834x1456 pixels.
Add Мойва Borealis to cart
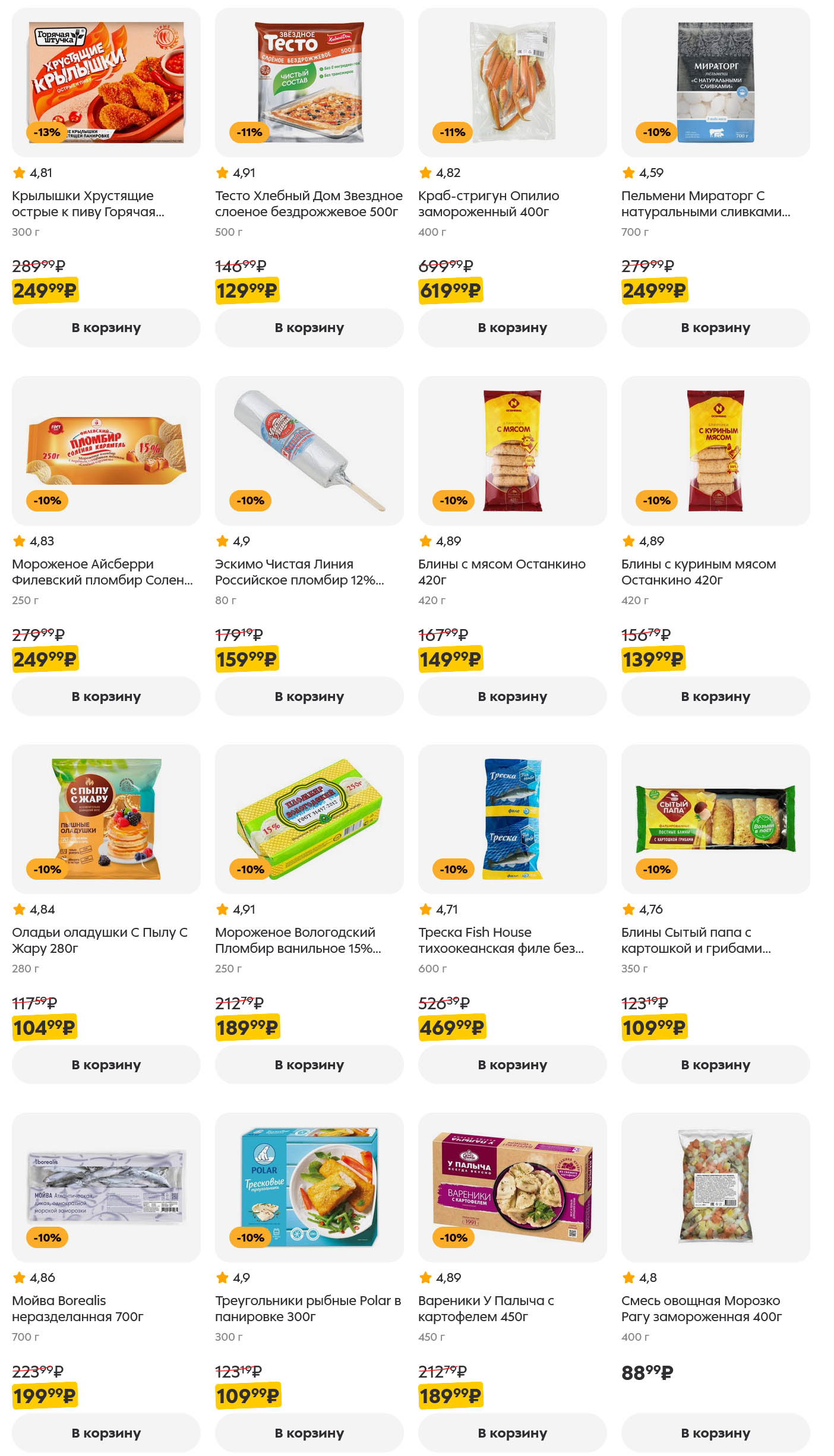point(106,1433)
